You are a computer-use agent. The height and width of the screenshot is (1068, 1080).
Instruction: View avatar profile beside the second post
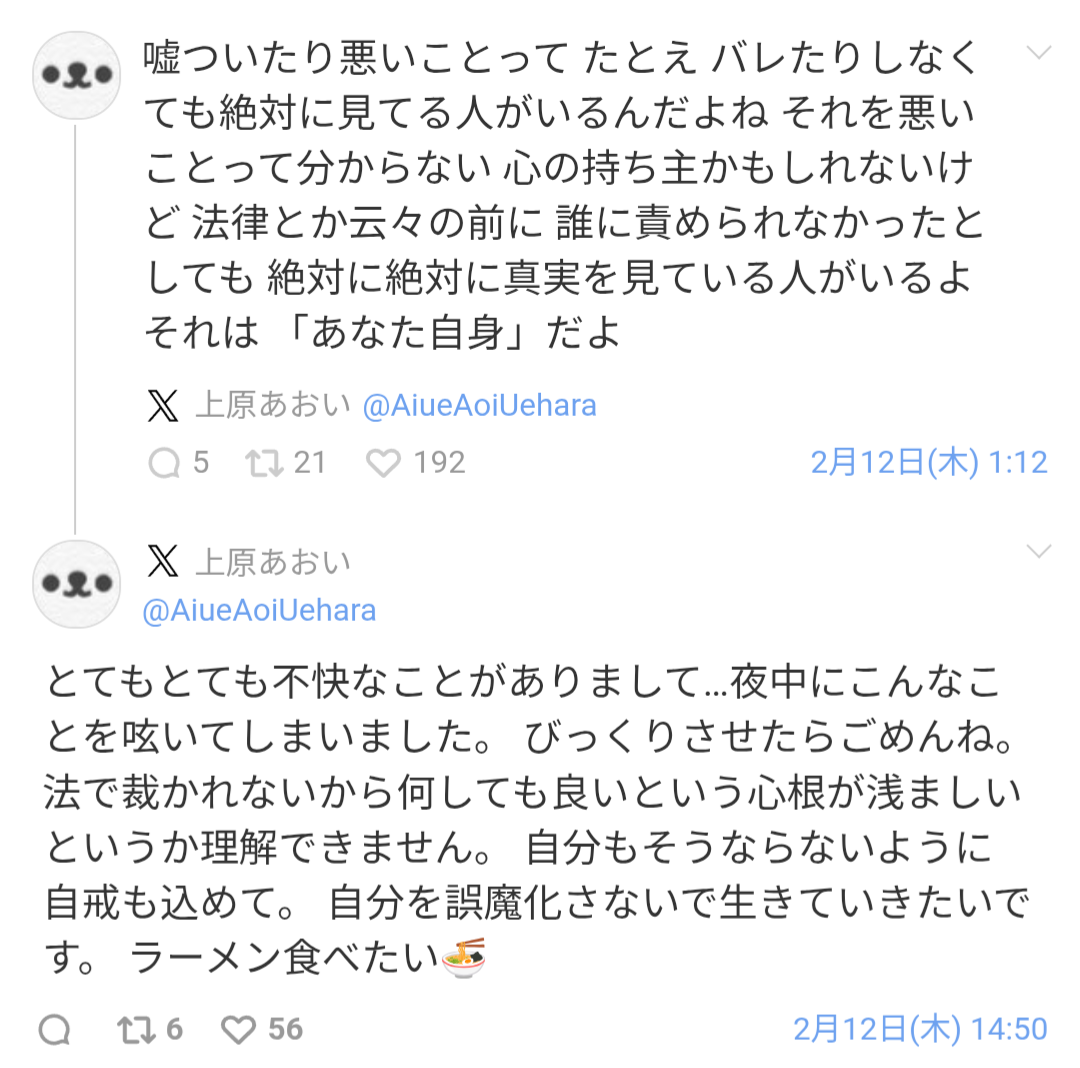pyautogui.click(x=77, y=584)
